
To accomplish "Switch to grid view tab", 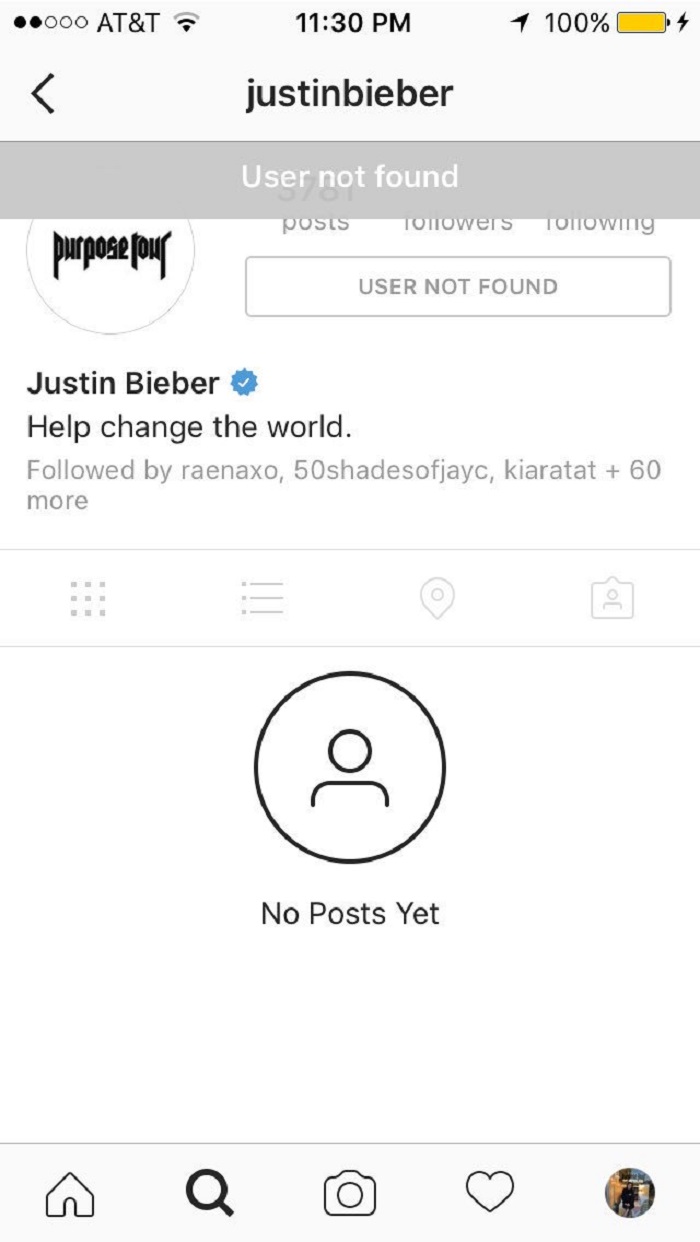I will [88, 599].
